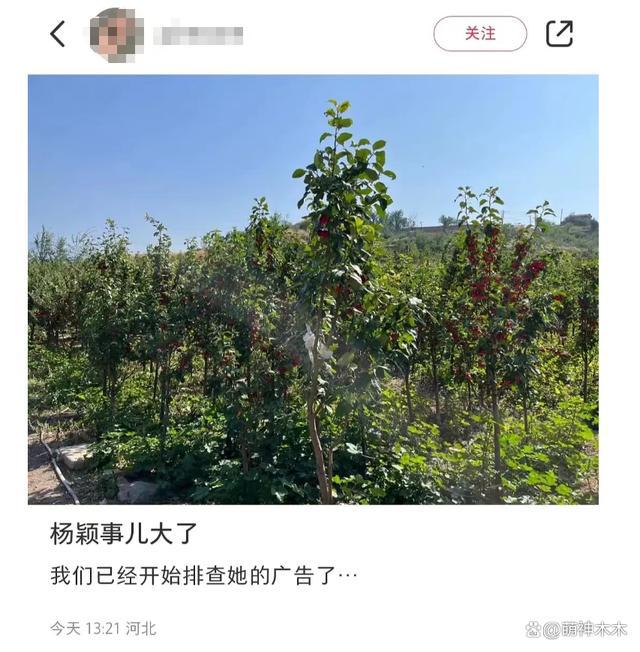Viewport: 640px width, 652px height.
Task: Follow the author with 关注 button
Action: click(x=480, y=34)
